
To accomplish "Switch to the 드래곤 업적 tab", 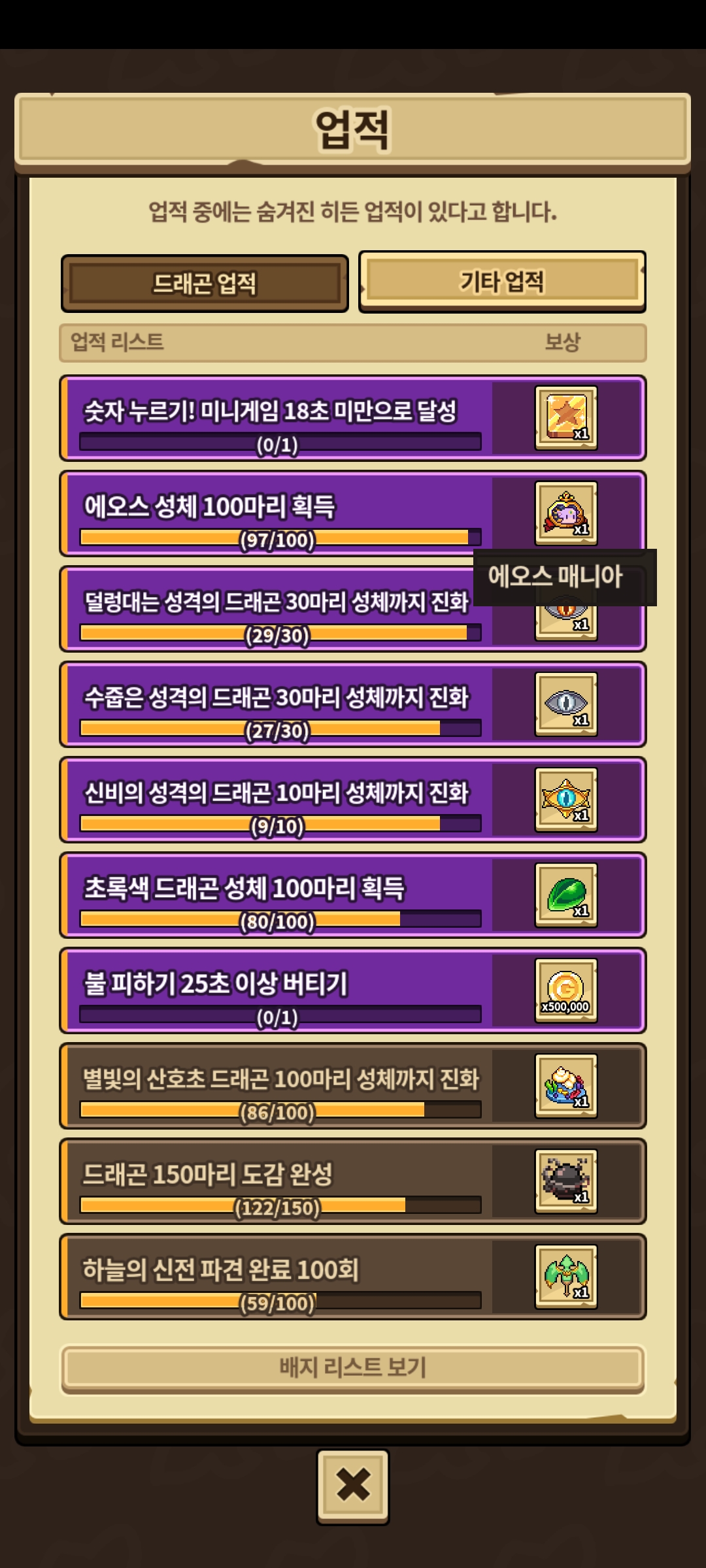I will 205,284.
